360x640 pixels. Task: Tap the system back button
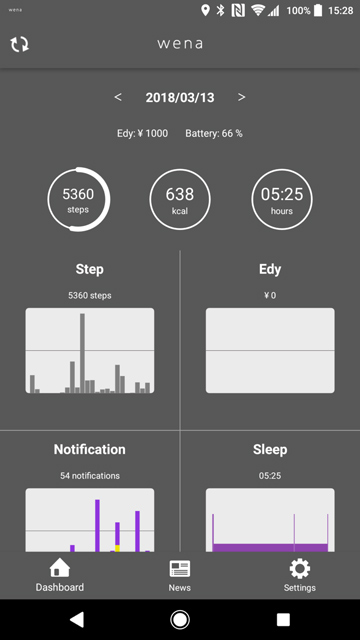pyautogui.click(x=77, y=620)
